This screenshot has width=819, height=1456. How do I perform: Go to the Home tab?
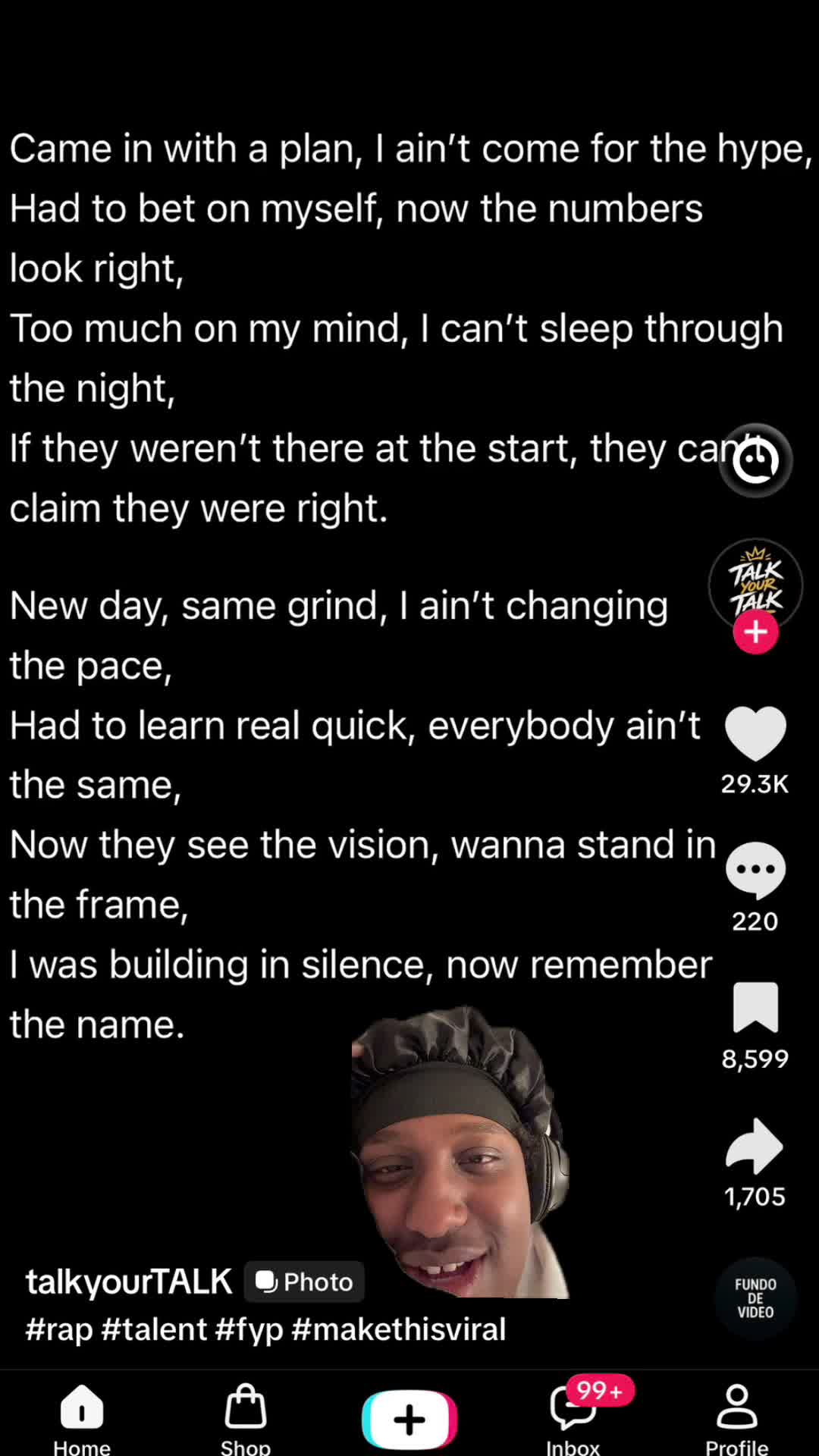click(x=82, y=1420)
